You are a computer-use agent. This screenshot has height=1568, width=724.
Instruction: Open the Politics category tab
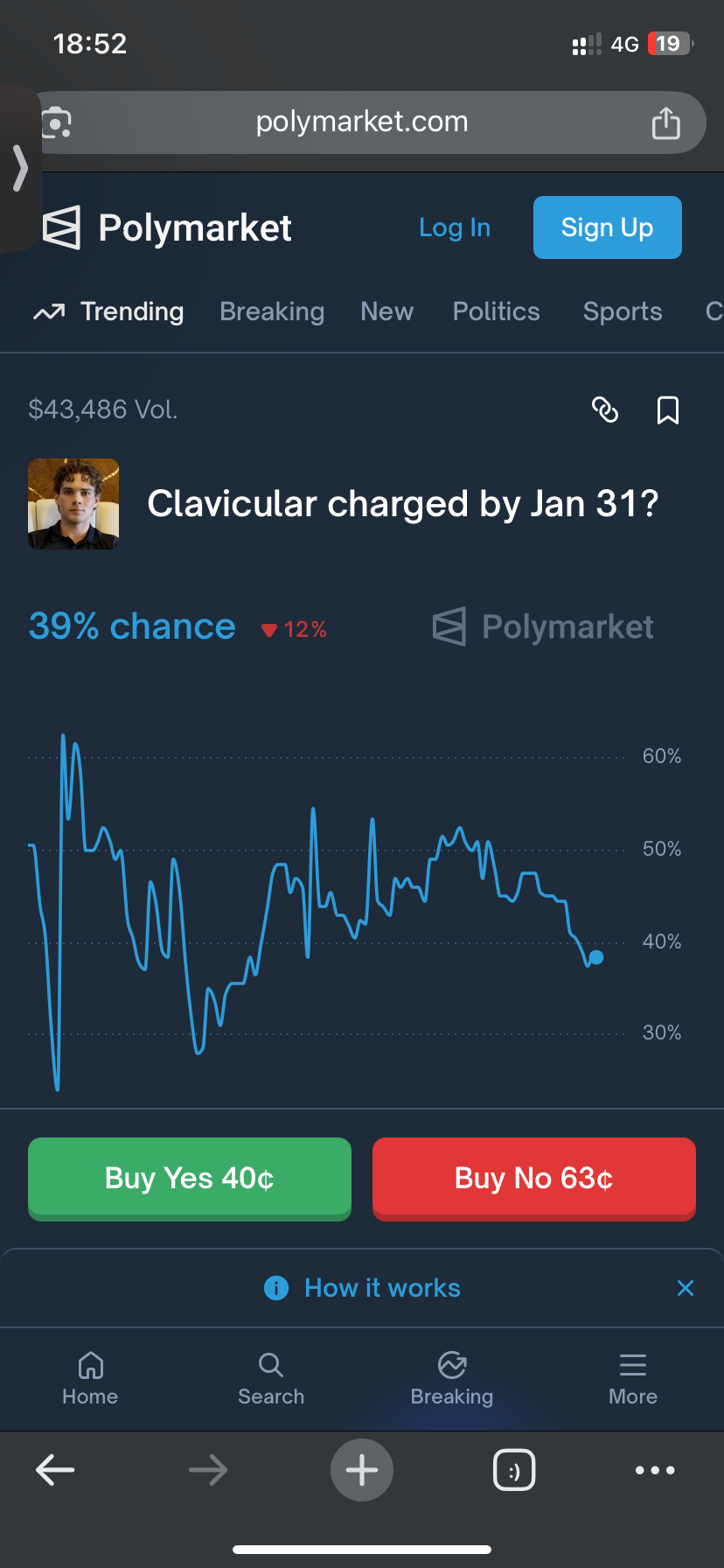(496, 311)
